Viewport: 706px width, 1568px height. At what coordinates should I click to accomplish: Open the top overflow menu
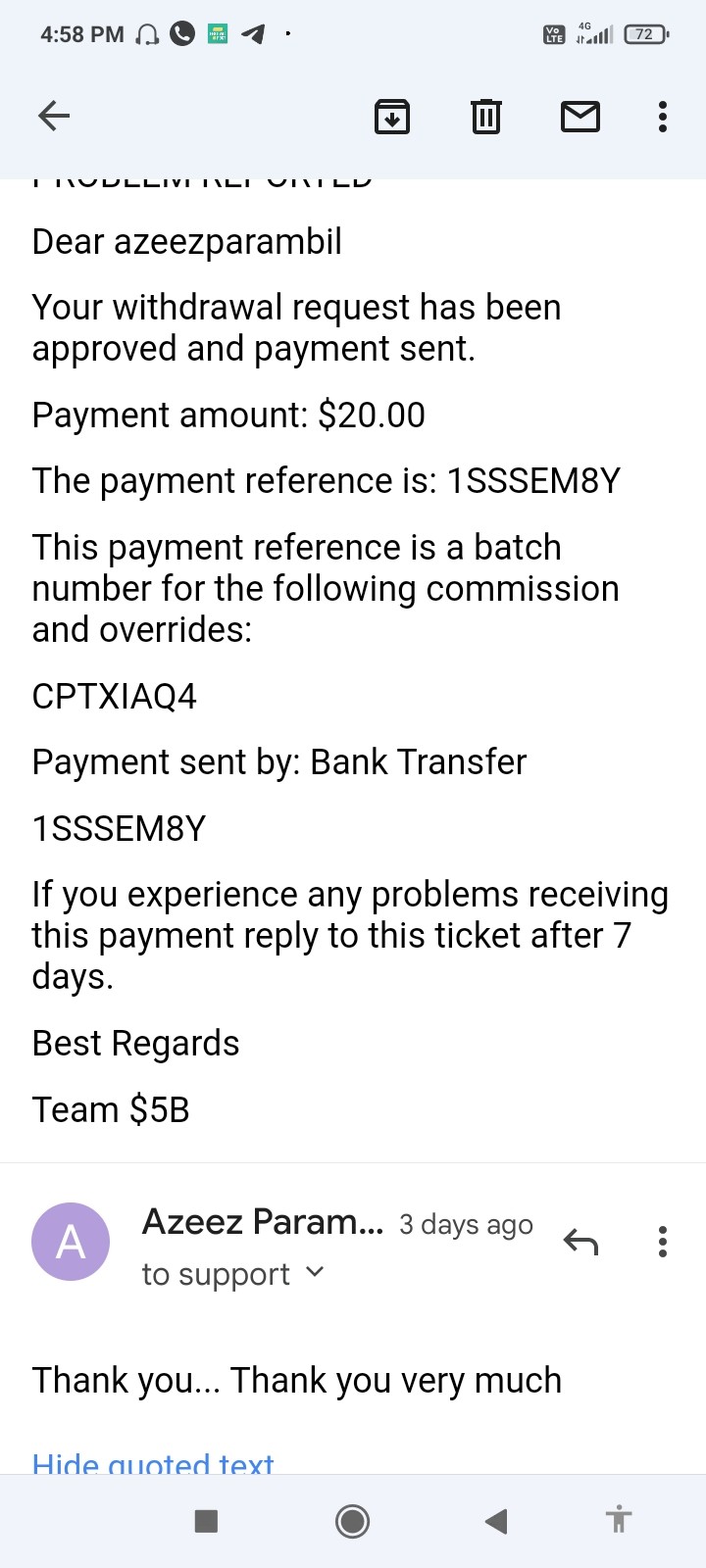[x=663, y=117]
